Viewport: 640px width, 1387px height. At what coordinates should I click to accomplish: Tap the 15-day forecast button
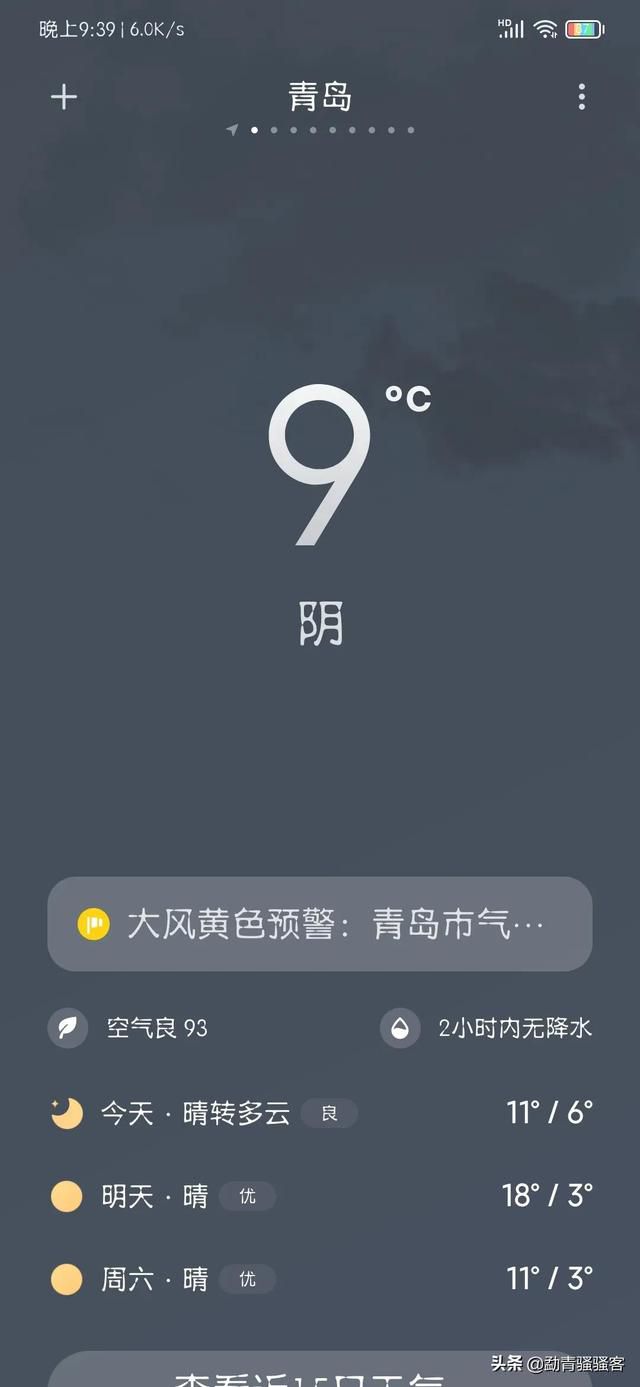click(320, 1370)
